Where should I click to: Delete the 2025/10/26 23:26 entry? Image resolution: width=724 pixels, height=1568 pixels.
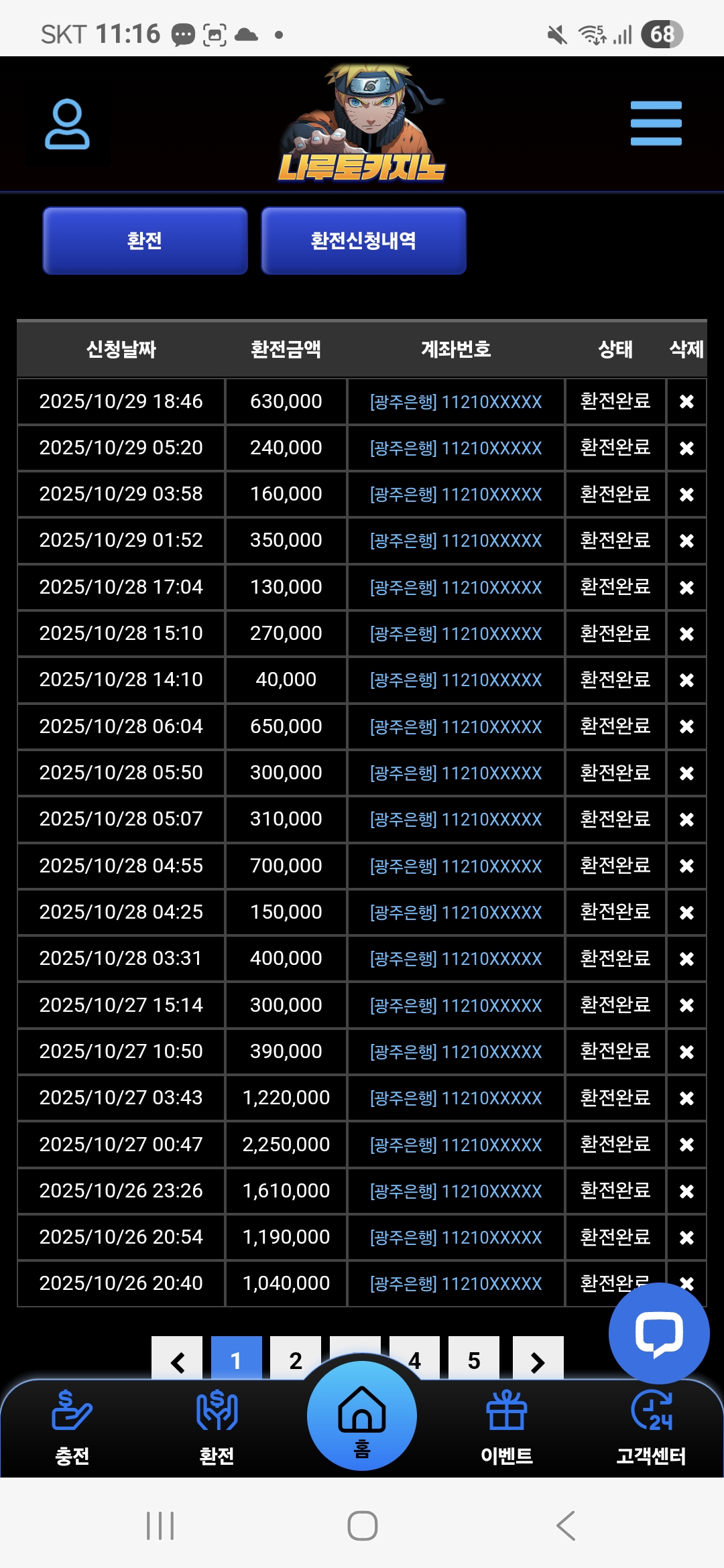point(686,1191)
